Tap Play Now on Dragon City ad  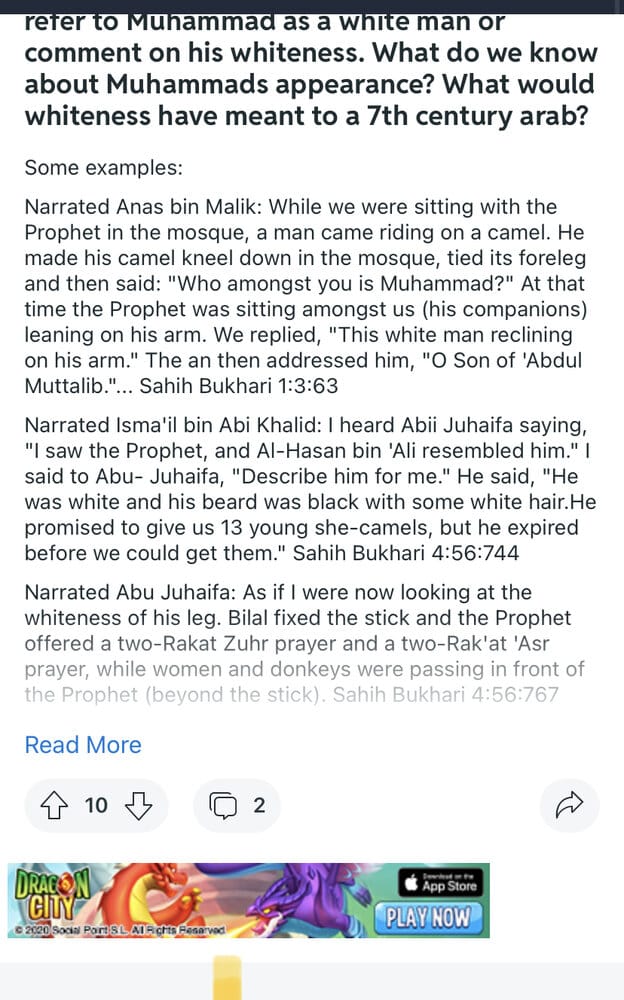pos(428,918)
